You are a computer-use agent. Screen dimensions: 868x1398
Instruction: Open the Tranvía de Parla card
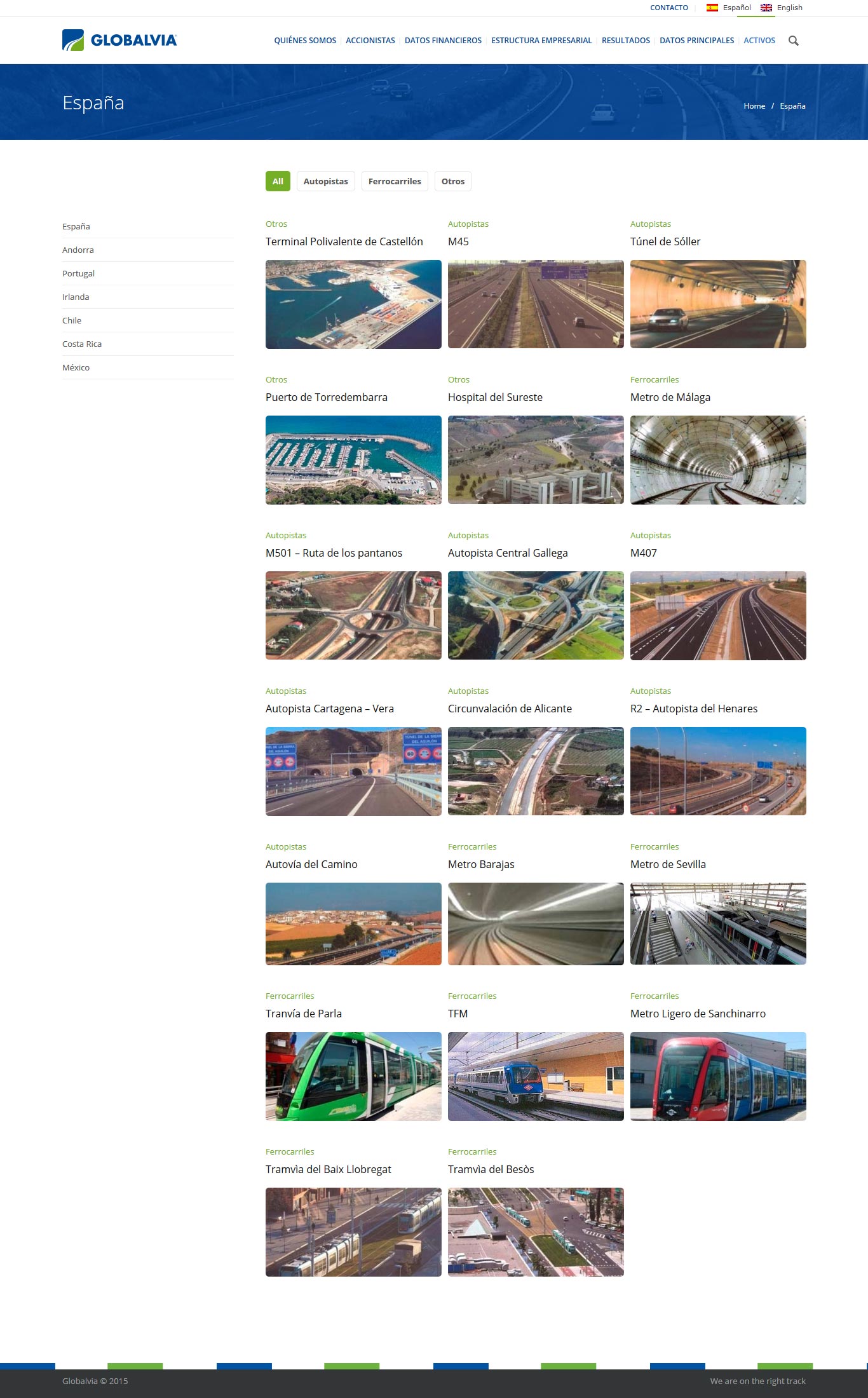[353, 1076]
